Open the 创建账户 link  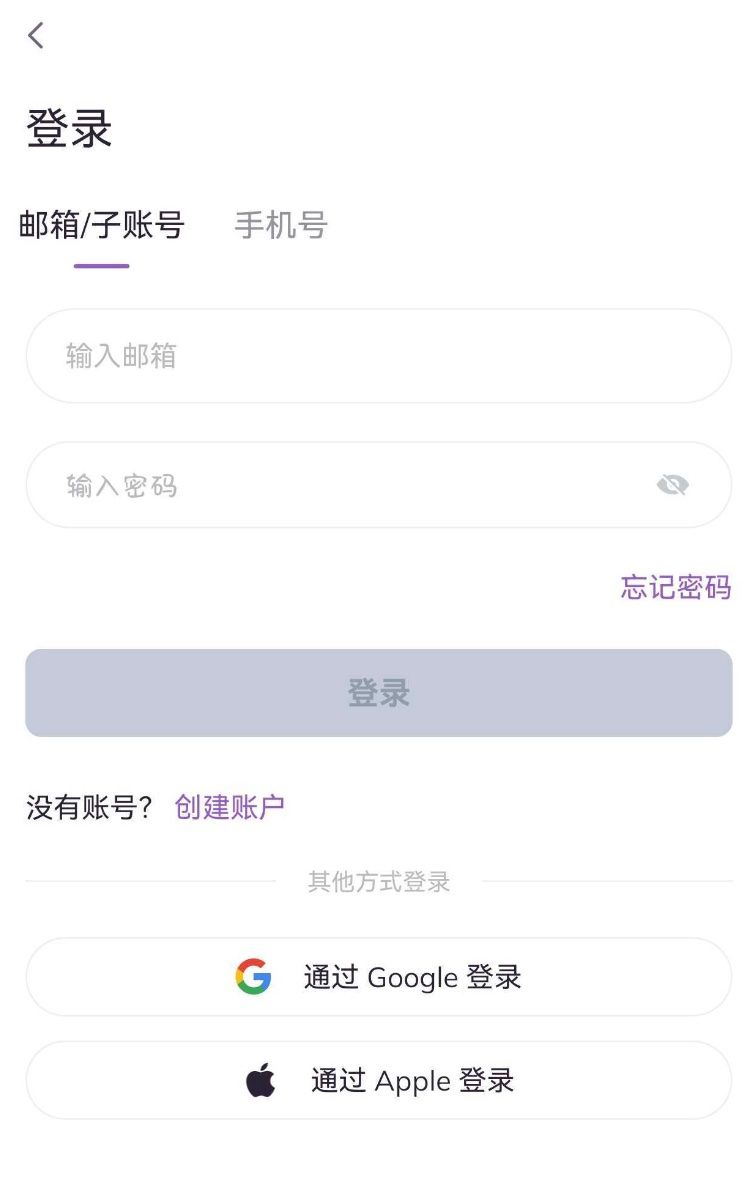[229, 807]
